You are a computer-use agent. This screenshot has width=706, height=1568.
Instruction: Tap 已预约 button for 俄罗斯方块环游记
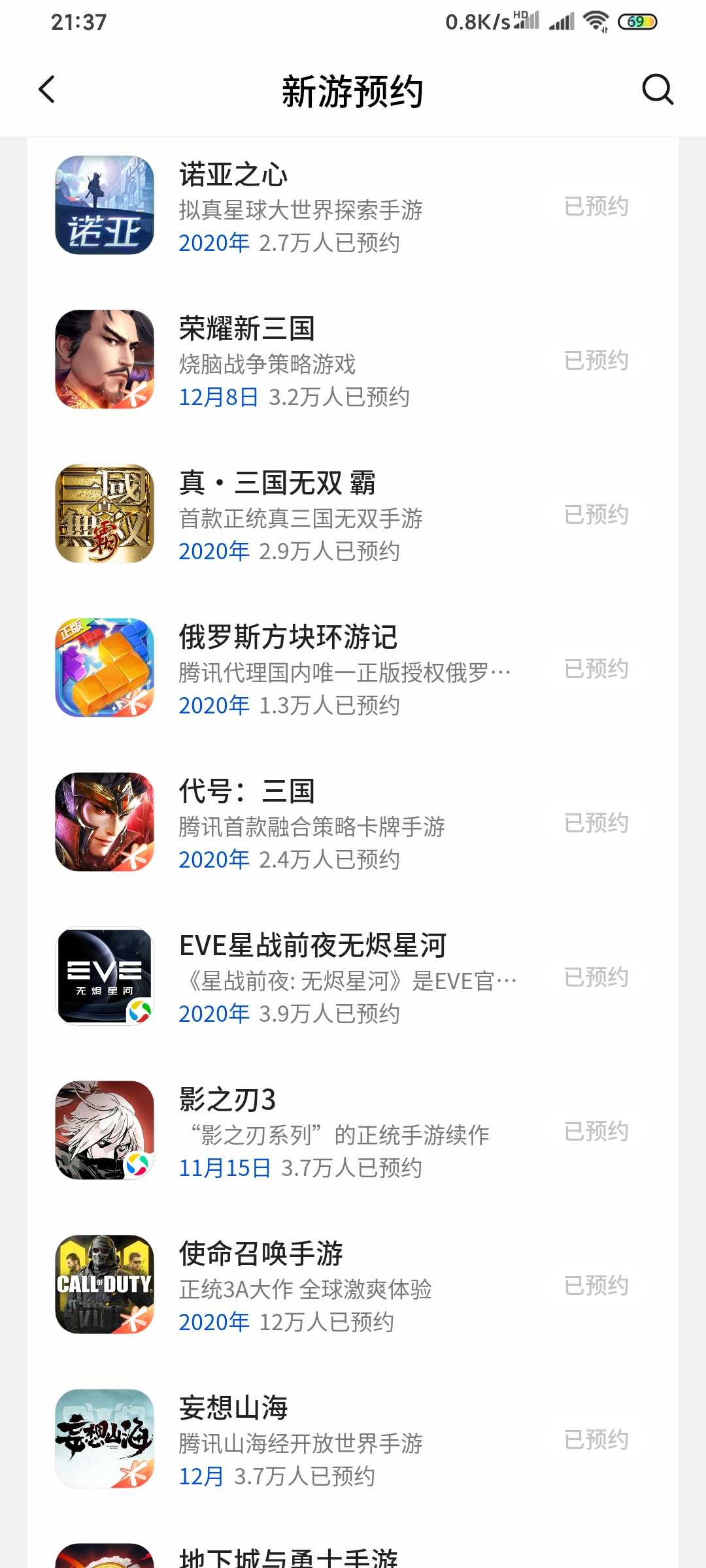596,669
